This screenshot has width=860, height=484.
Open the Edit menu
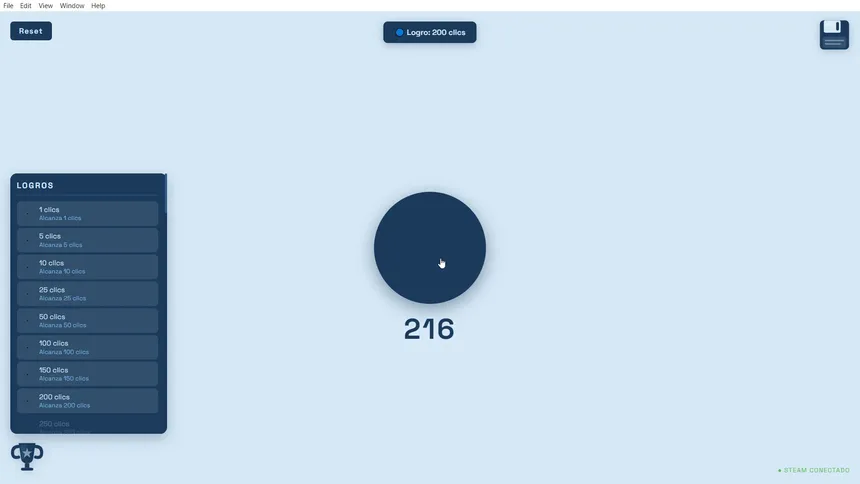pyautogui.click(x=26, y=6)
